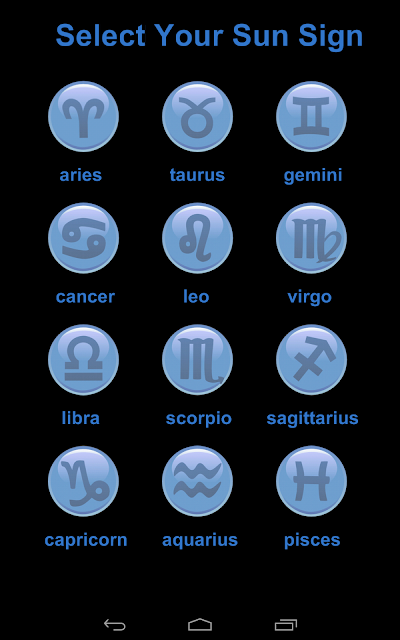This screenshot has width=400, height=640.
Task: Select the aries sun sign
Action: point(83,116)
